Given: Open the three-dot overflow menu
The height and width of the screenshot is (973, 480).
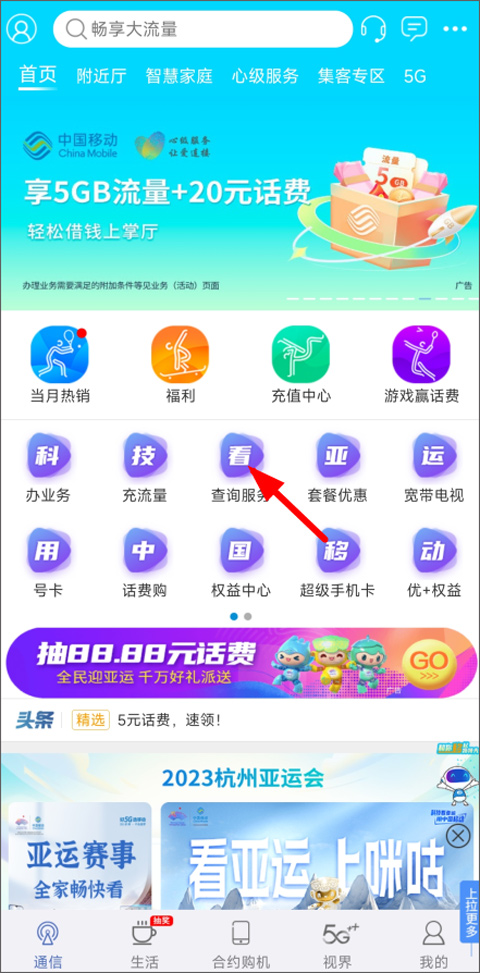Looking at the screenshot, I should click(x=455, y=29).
